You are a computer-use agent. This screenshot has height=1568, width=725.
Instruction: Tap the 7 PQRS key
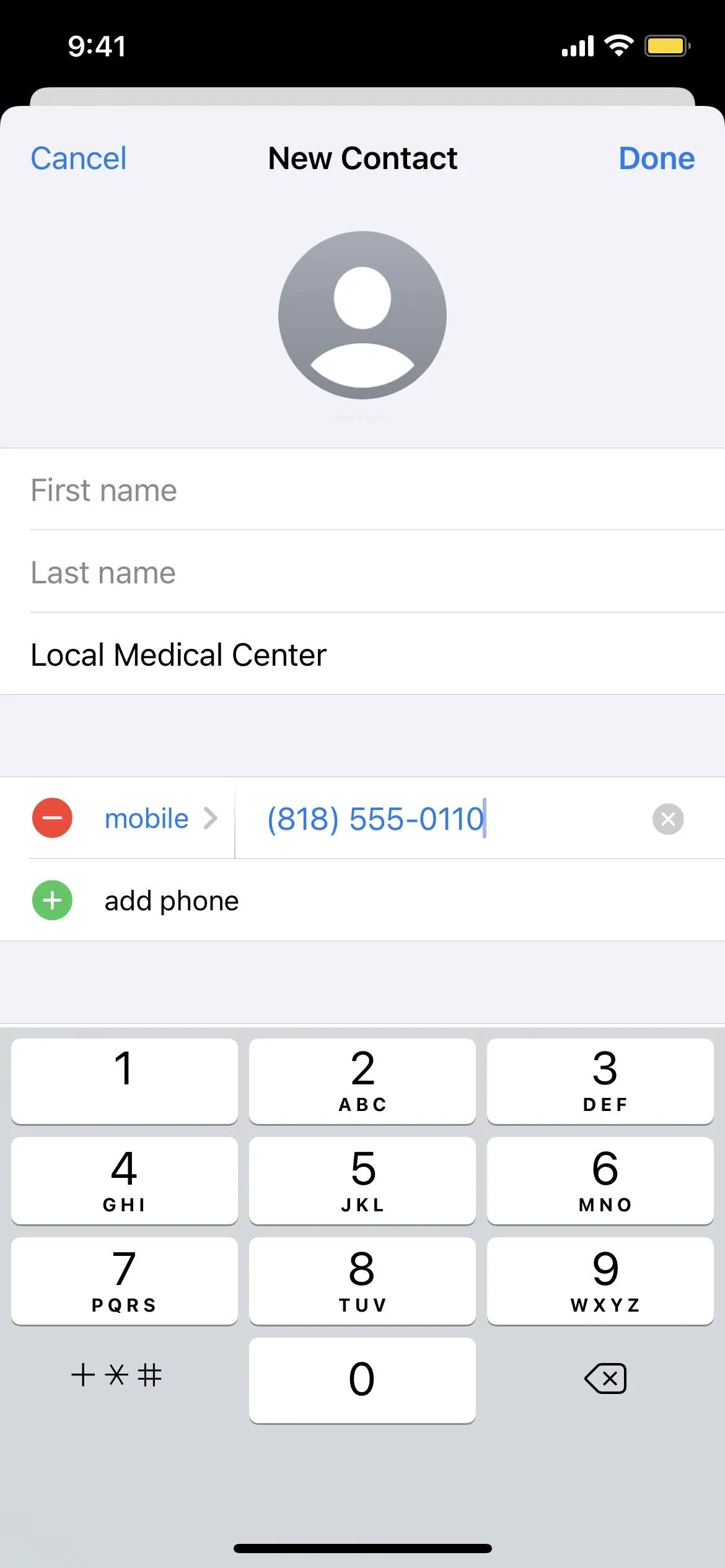(x=125, y=1281)
